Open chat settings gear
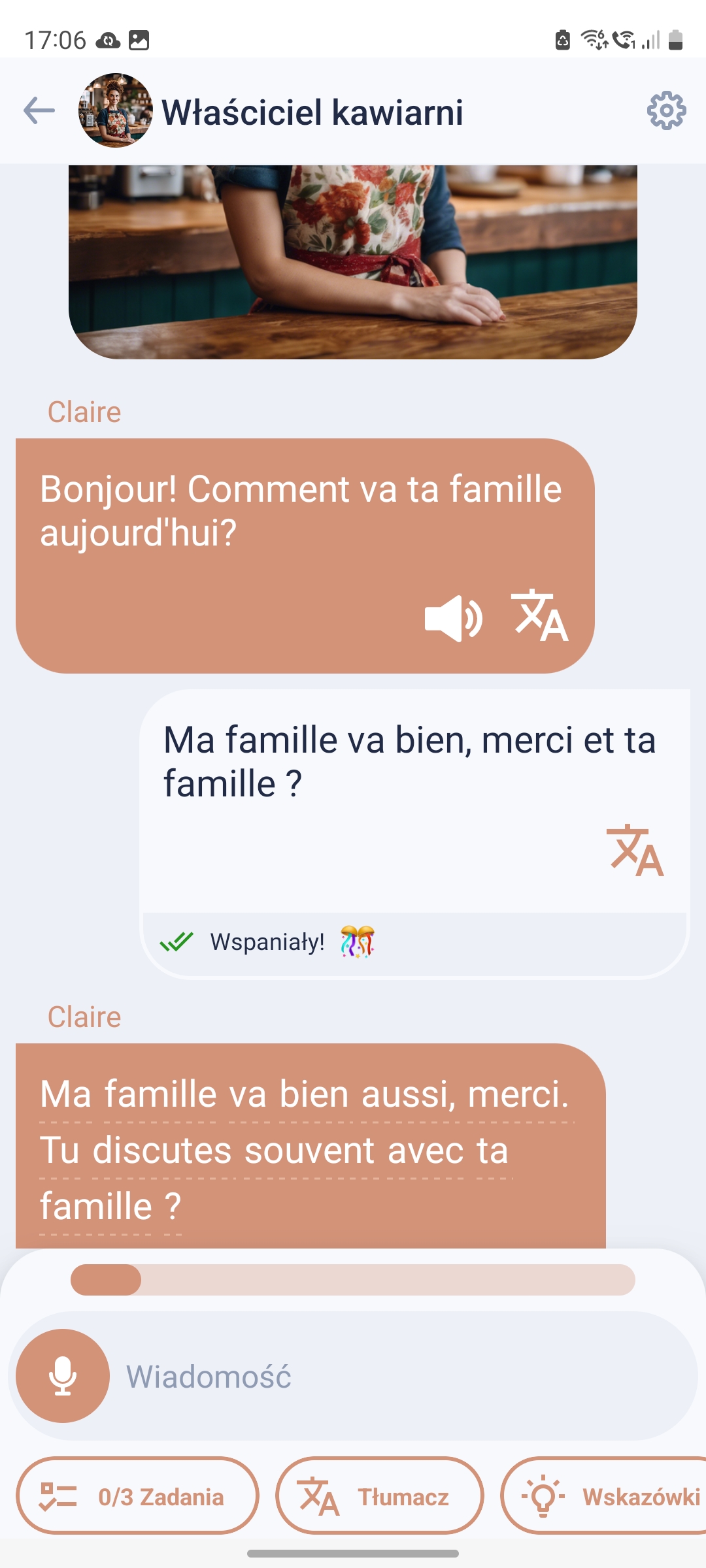 click(666, 110)
